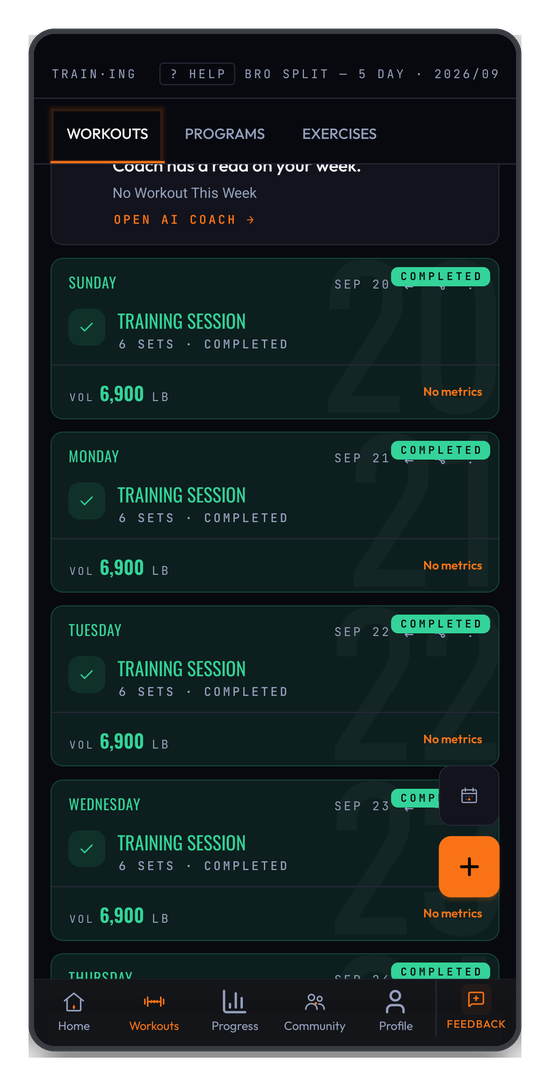Tap the Feedback button

476,1010
